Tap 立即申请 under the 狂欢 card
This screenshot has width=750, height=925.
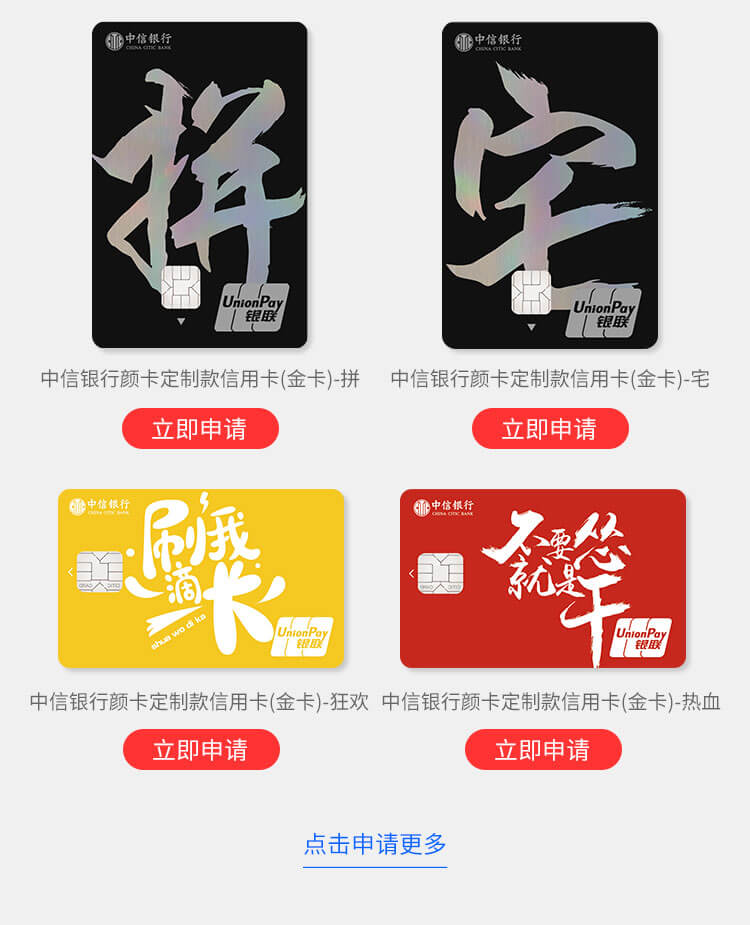(201, 750)
